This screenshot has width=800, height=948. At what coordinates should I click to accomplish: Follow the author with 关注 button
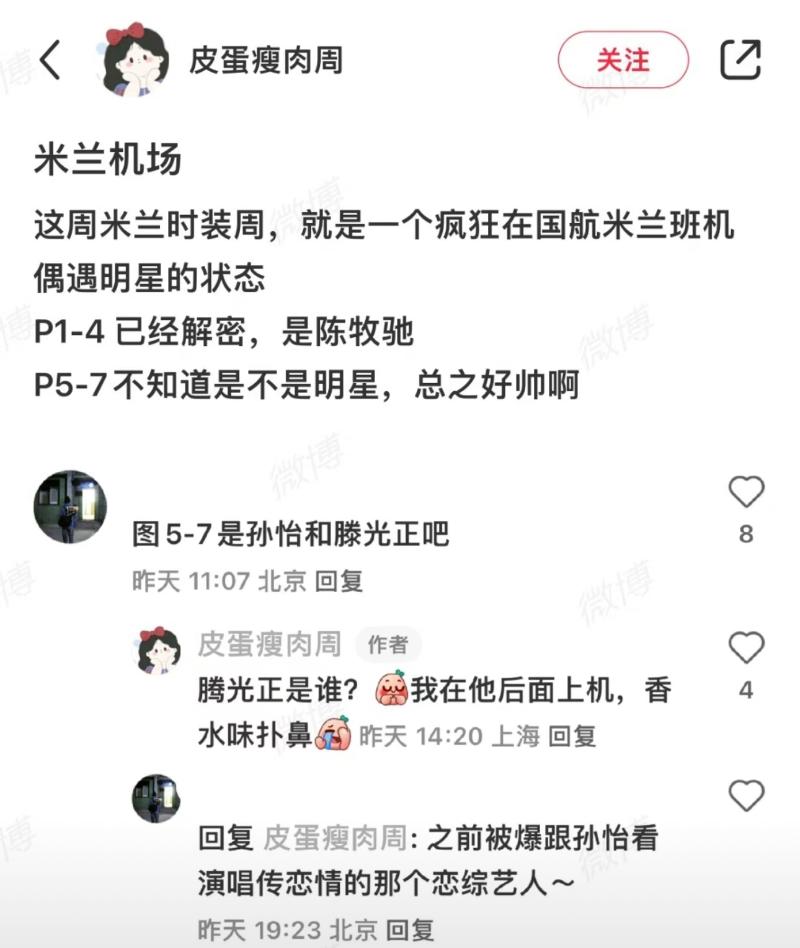(x=623, y=60)
